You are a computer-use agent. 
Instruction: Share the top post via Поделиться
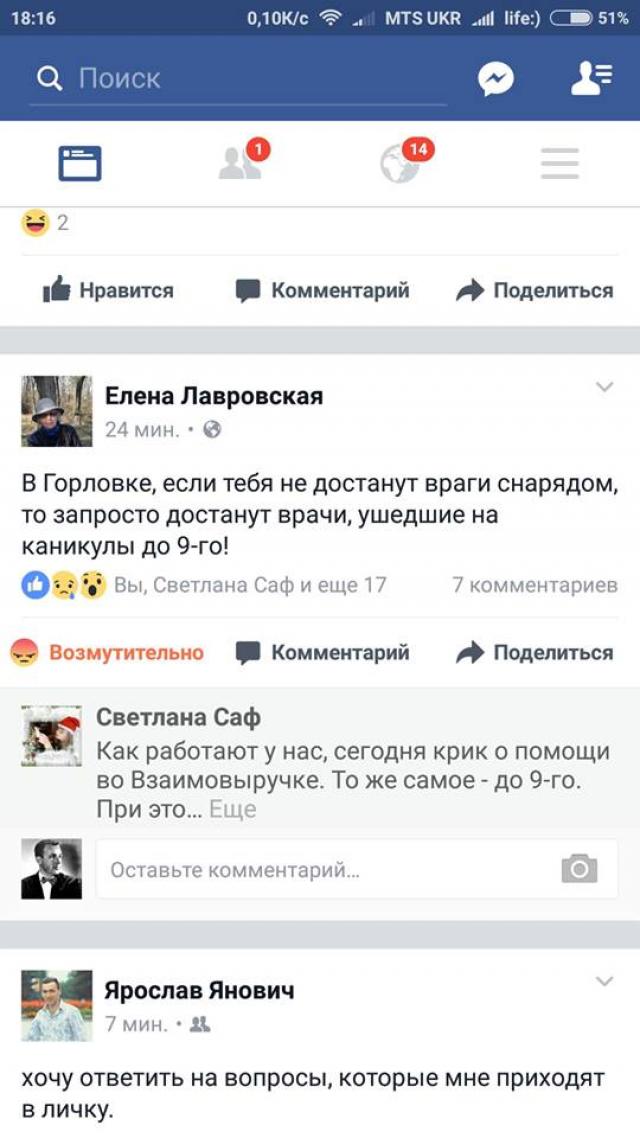(x=534, y=291)
